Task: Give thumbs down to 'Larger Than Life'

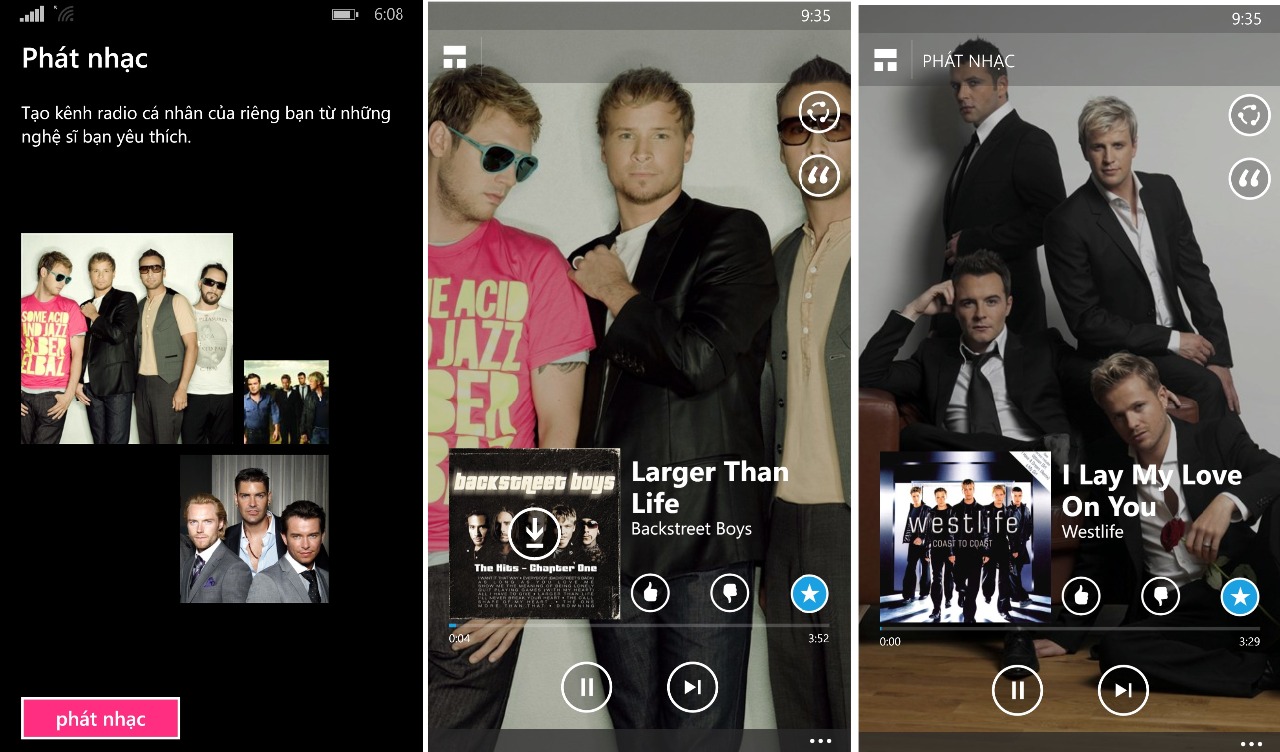Action: click(730, 594)
